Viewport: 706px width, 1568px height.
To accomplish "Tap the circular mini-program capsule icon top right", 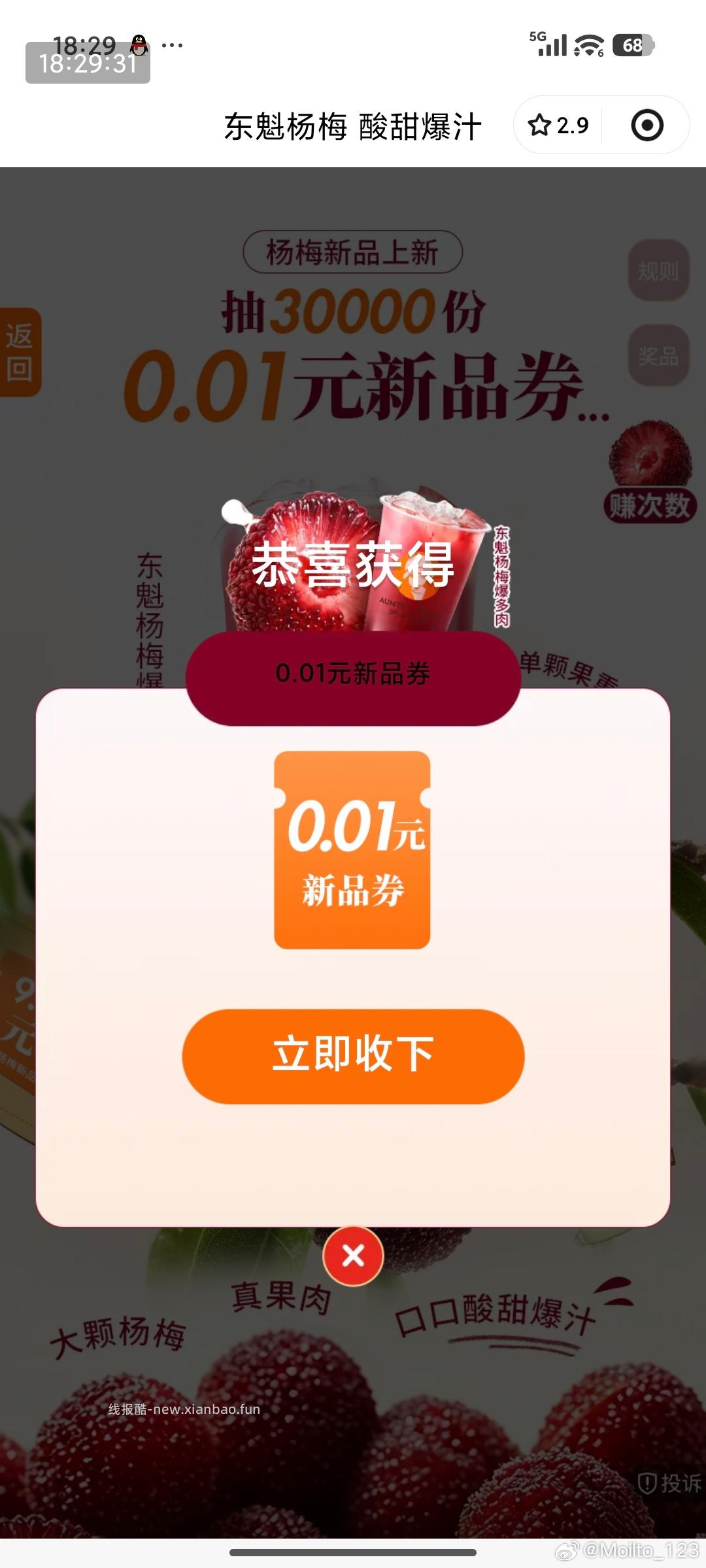I will [x=646, y=125].
